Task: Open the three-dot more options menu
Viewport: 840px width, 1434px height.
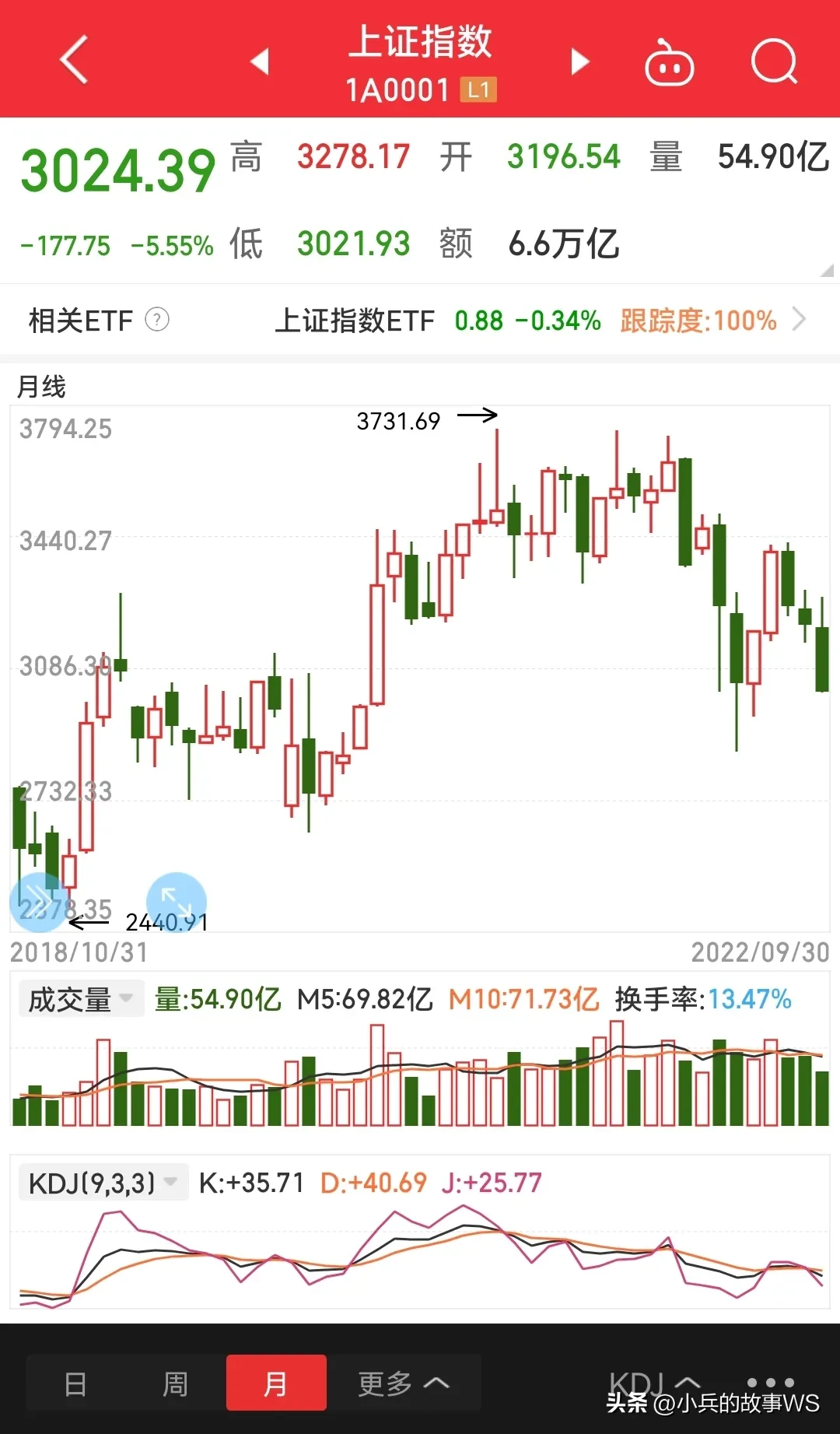Action: point(770,1383)
